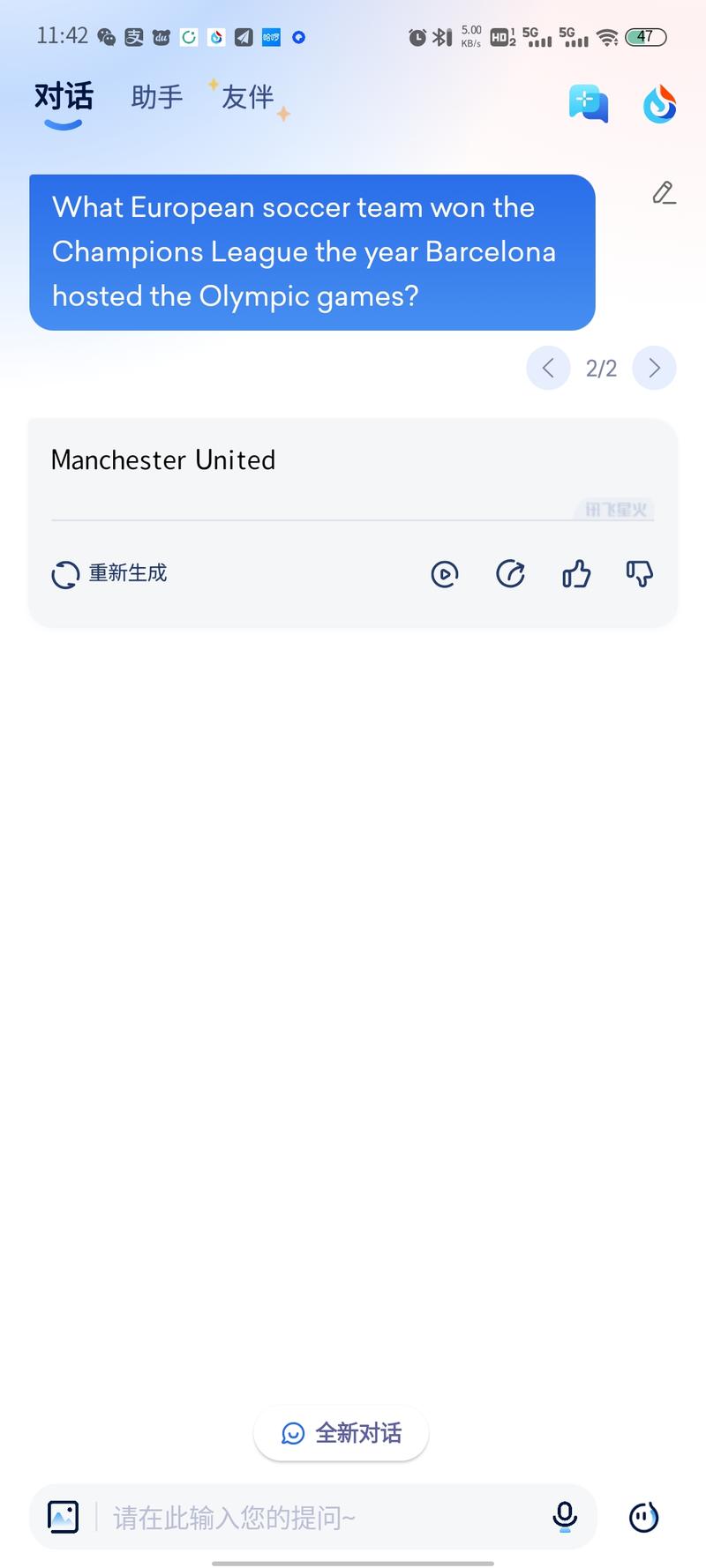Open the image picker in the input bar
The image size is (706, 1568).
click(x=63, y=1517)
